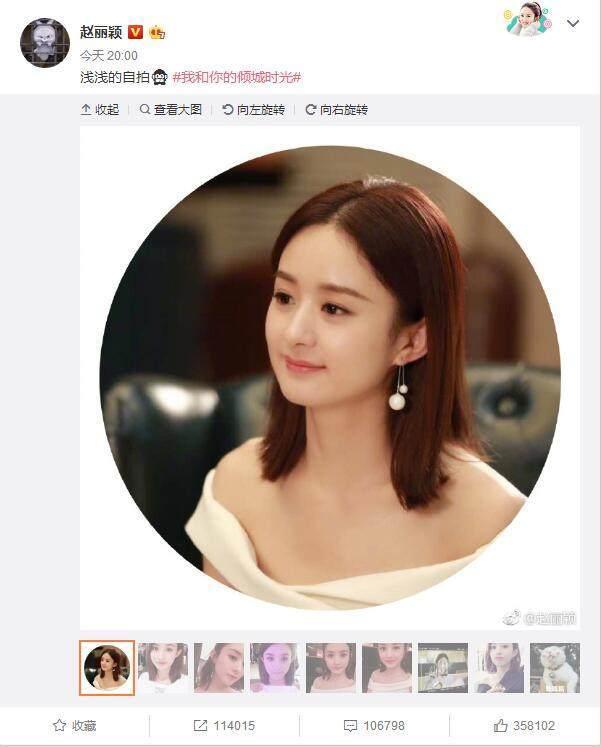
Task: Repost this post showing 114015
Action: [224, 726]
